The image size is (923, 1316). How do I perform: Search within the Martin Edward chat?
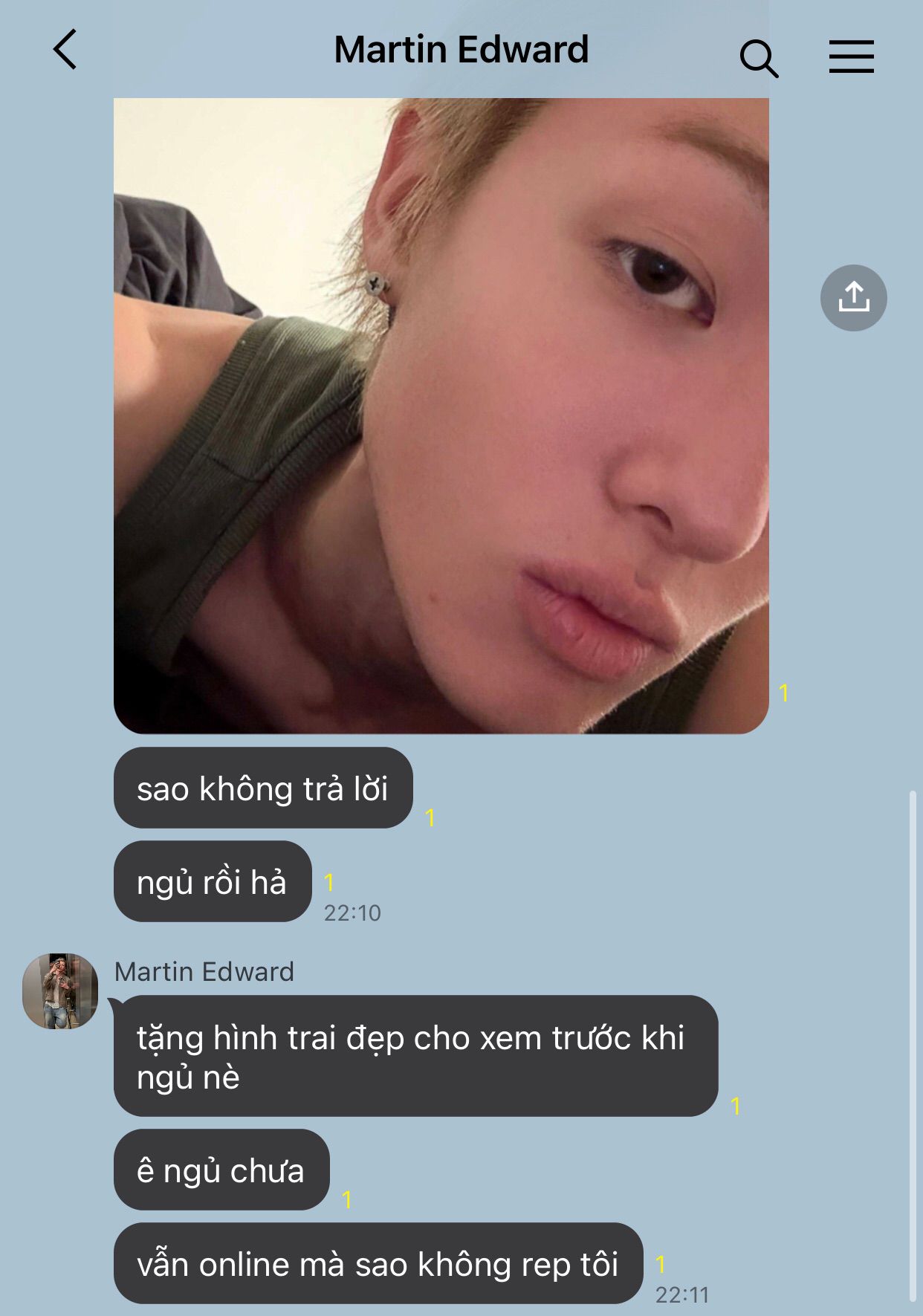pyautogui.click(x=759, y=58)
